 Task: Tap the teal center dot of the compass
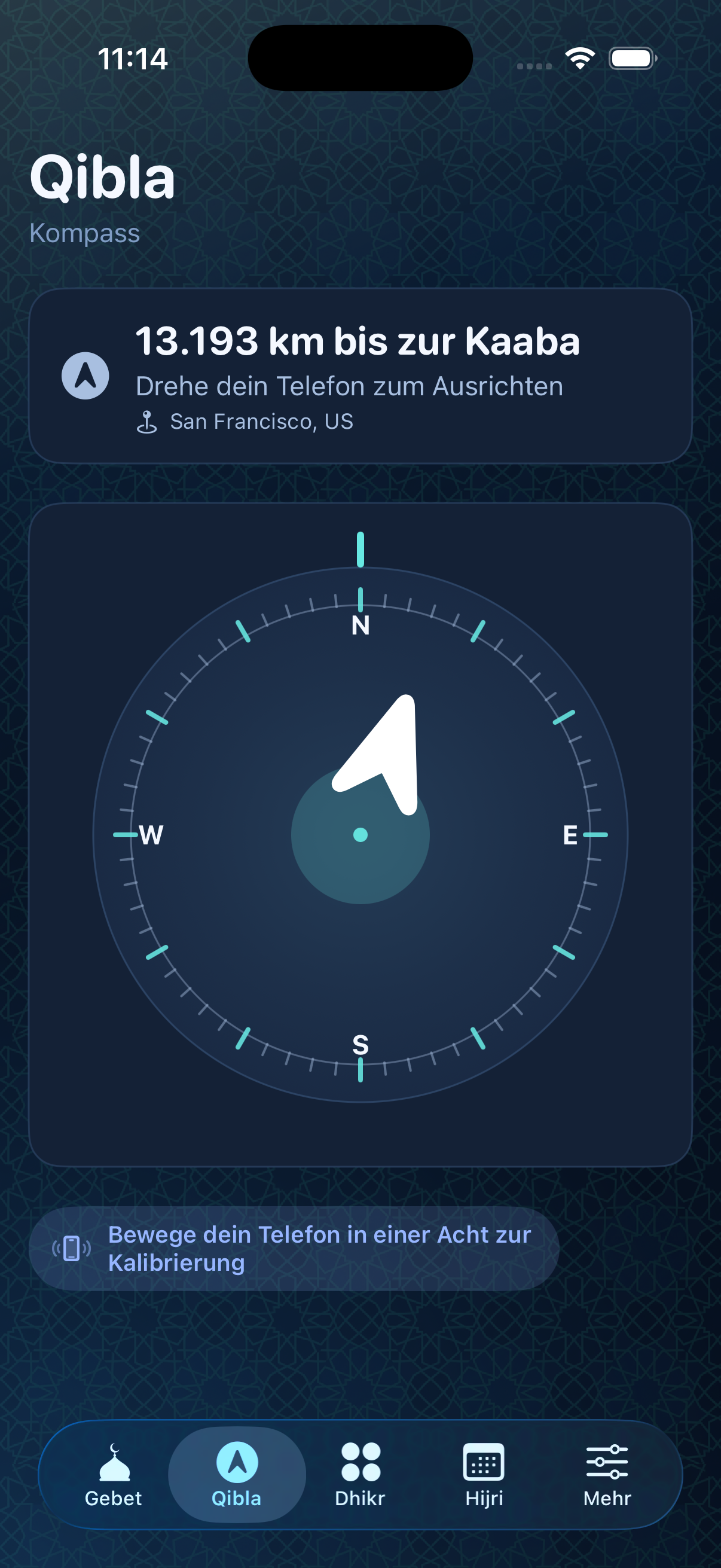360,836
